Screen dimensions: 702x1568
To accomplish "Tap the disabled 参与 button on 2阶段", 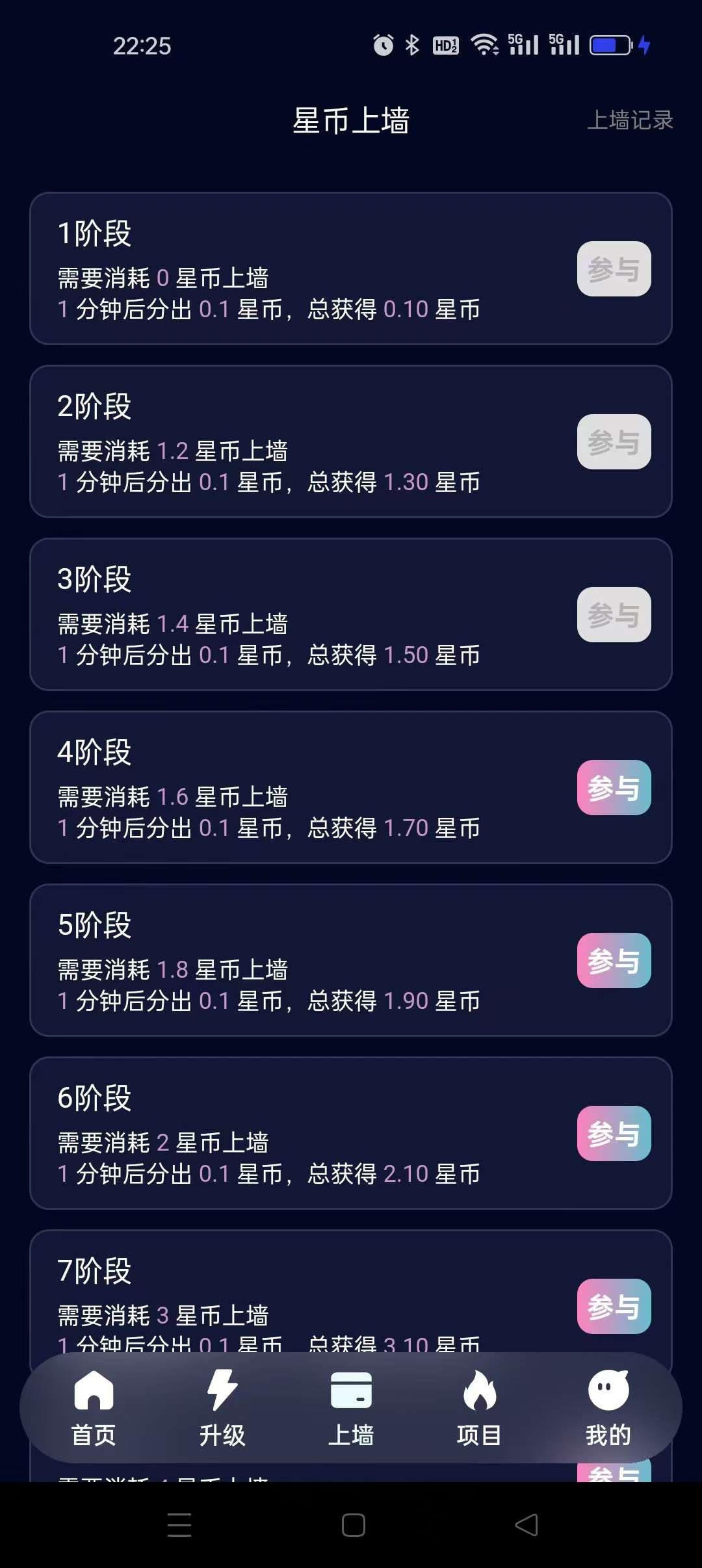I will tap(613, 441).
